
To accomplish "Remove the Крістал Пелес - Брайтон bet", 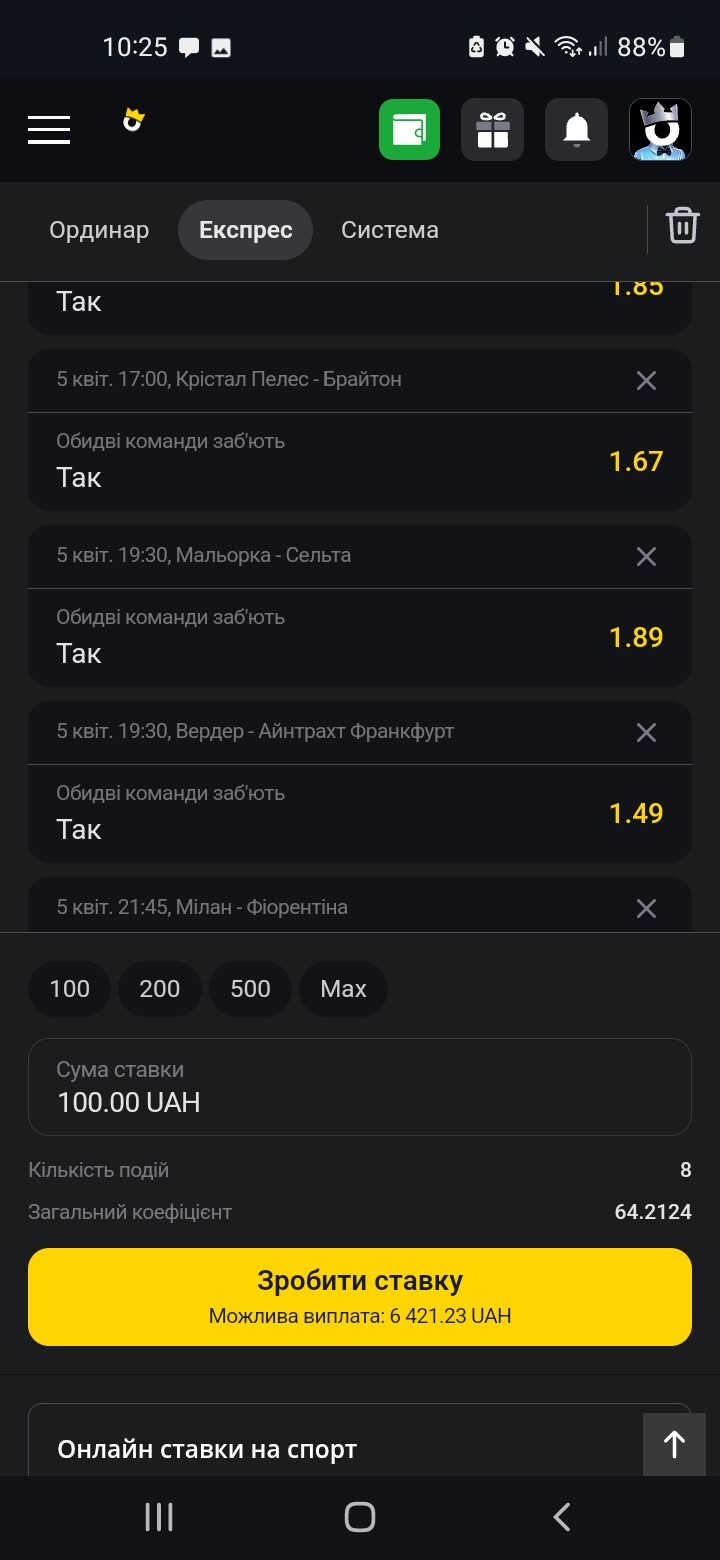I will (x=646, y=380).
